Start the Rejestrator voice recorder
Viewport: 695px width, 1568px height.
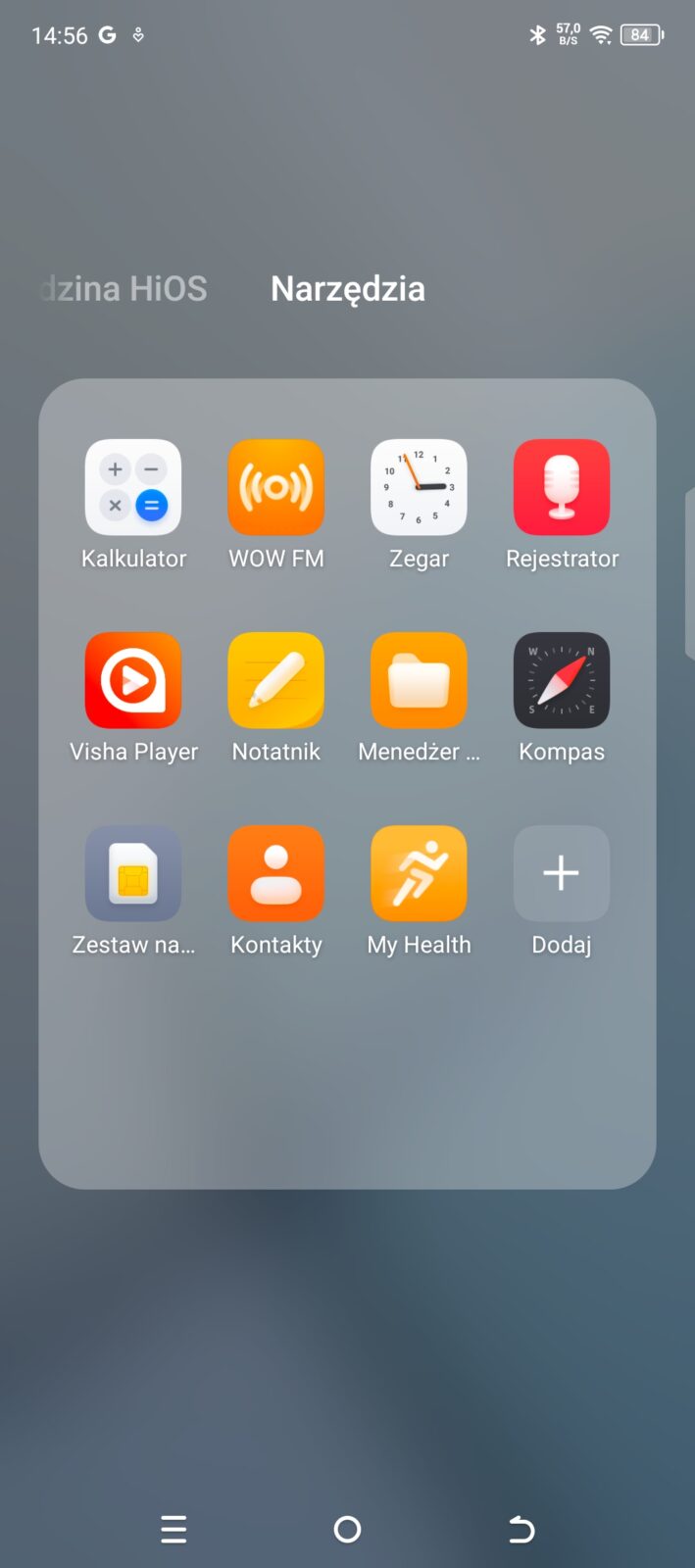[x=562, y=487]
